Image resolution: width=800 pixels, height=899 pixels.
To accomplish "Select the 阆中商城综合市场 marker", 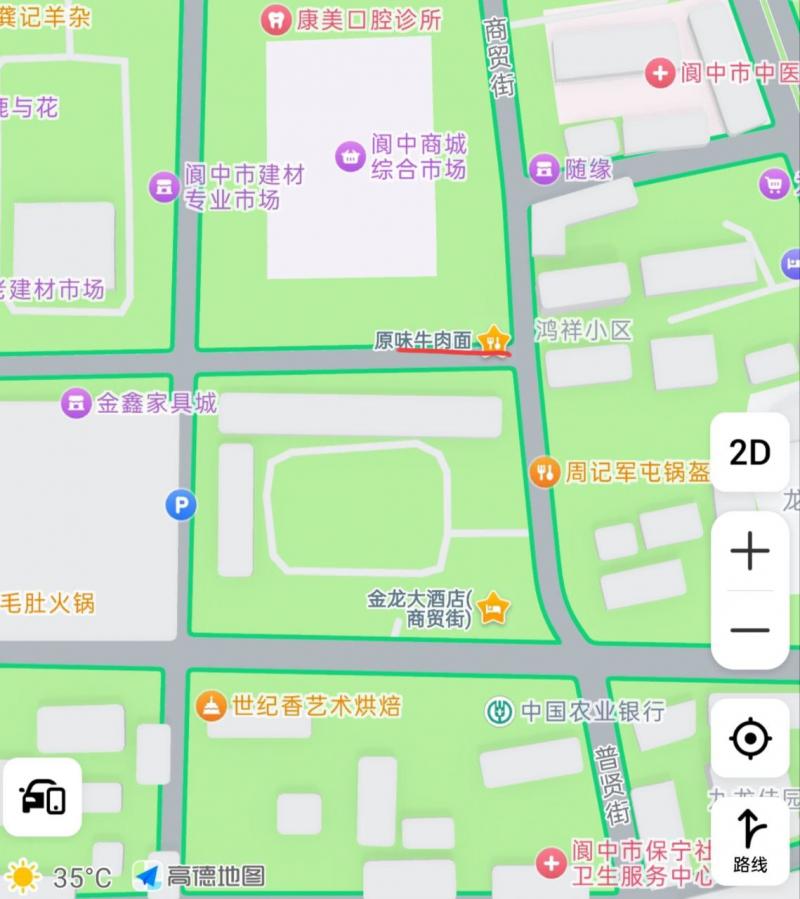I will pyautogui.click(x=350, y=156).
